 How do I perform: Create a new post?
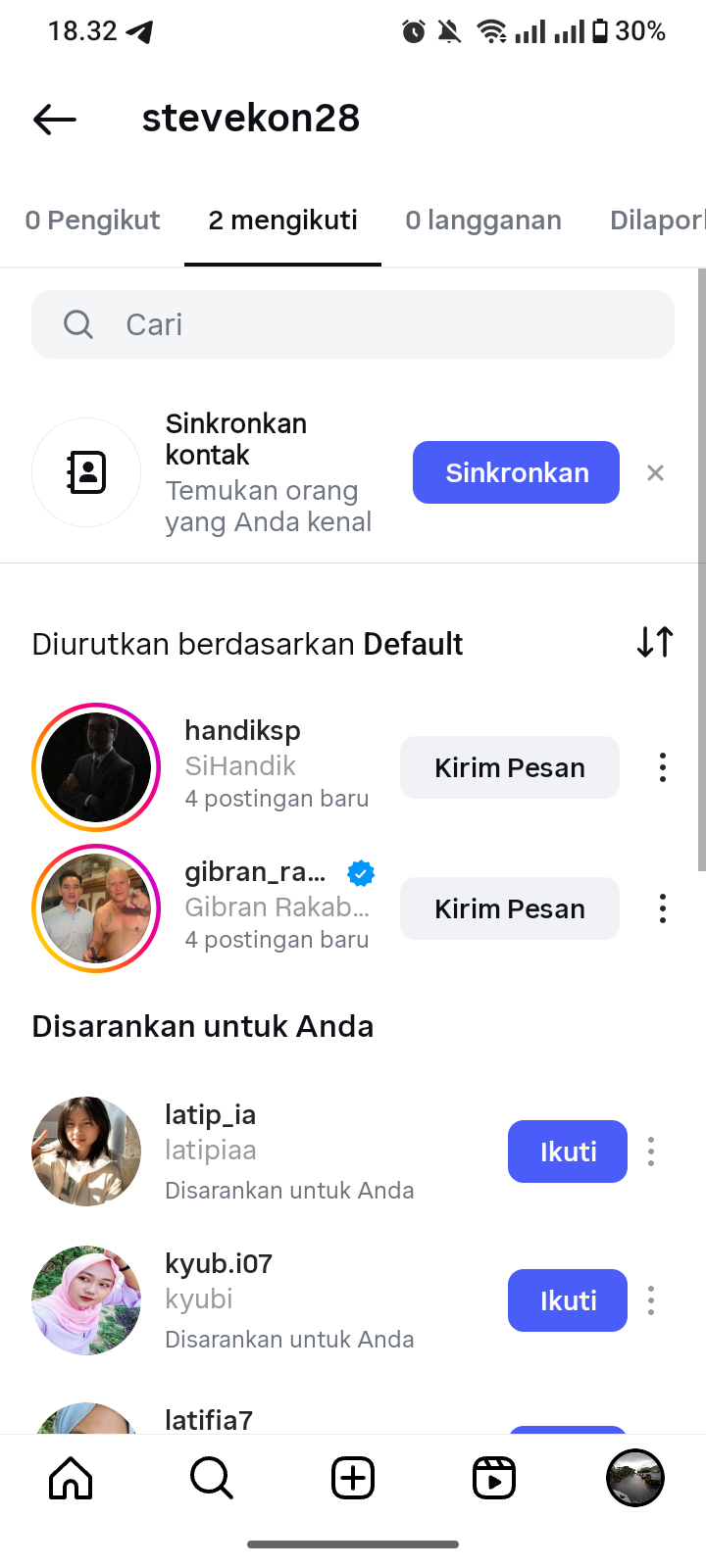[353, 1478]
